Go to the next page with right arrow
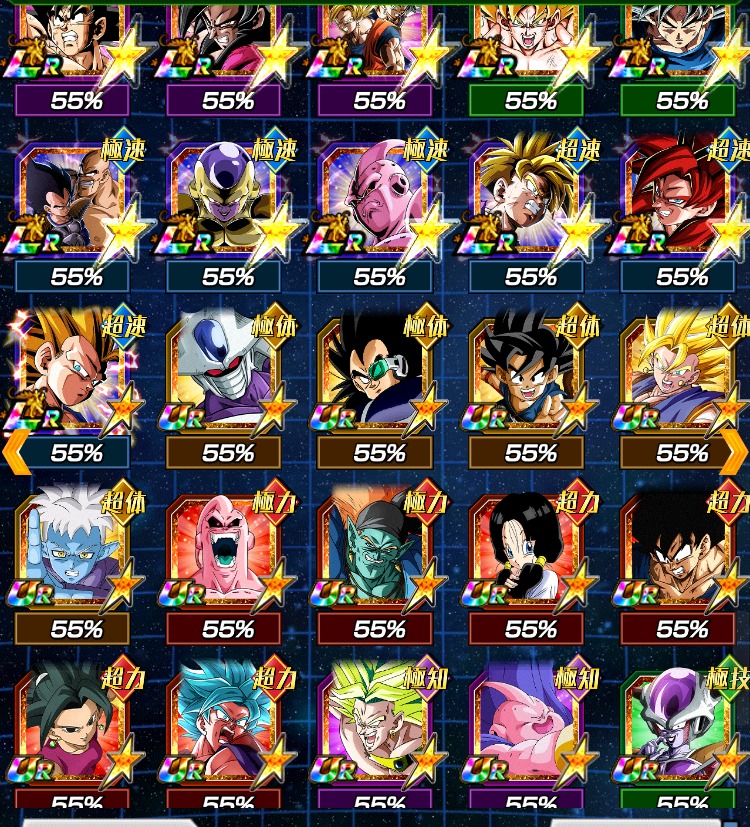The width and height of the screenshot is (750, 827). pyautogui.click(x=735, y=452)
